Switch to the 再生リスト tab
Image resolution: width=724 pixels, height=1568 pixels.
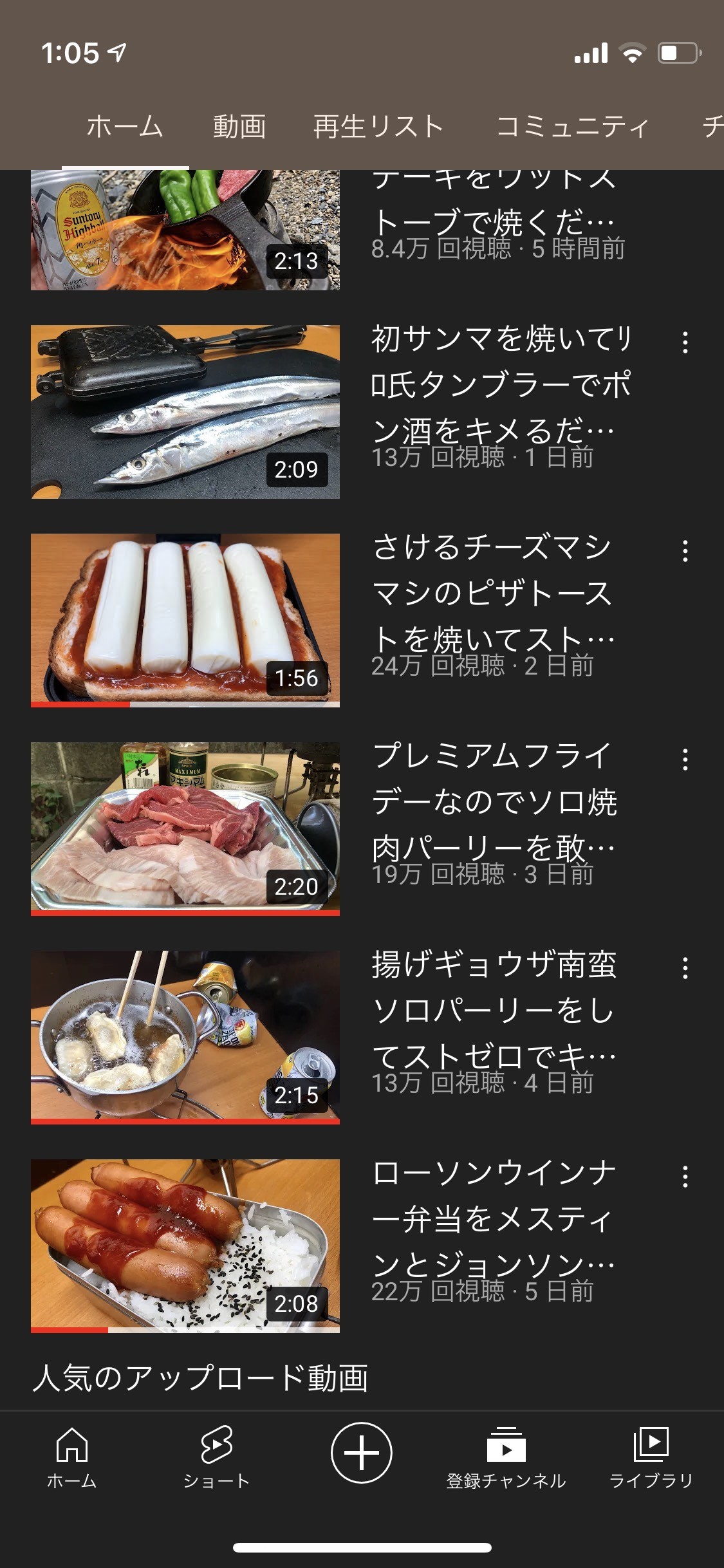tap(378, 127)
